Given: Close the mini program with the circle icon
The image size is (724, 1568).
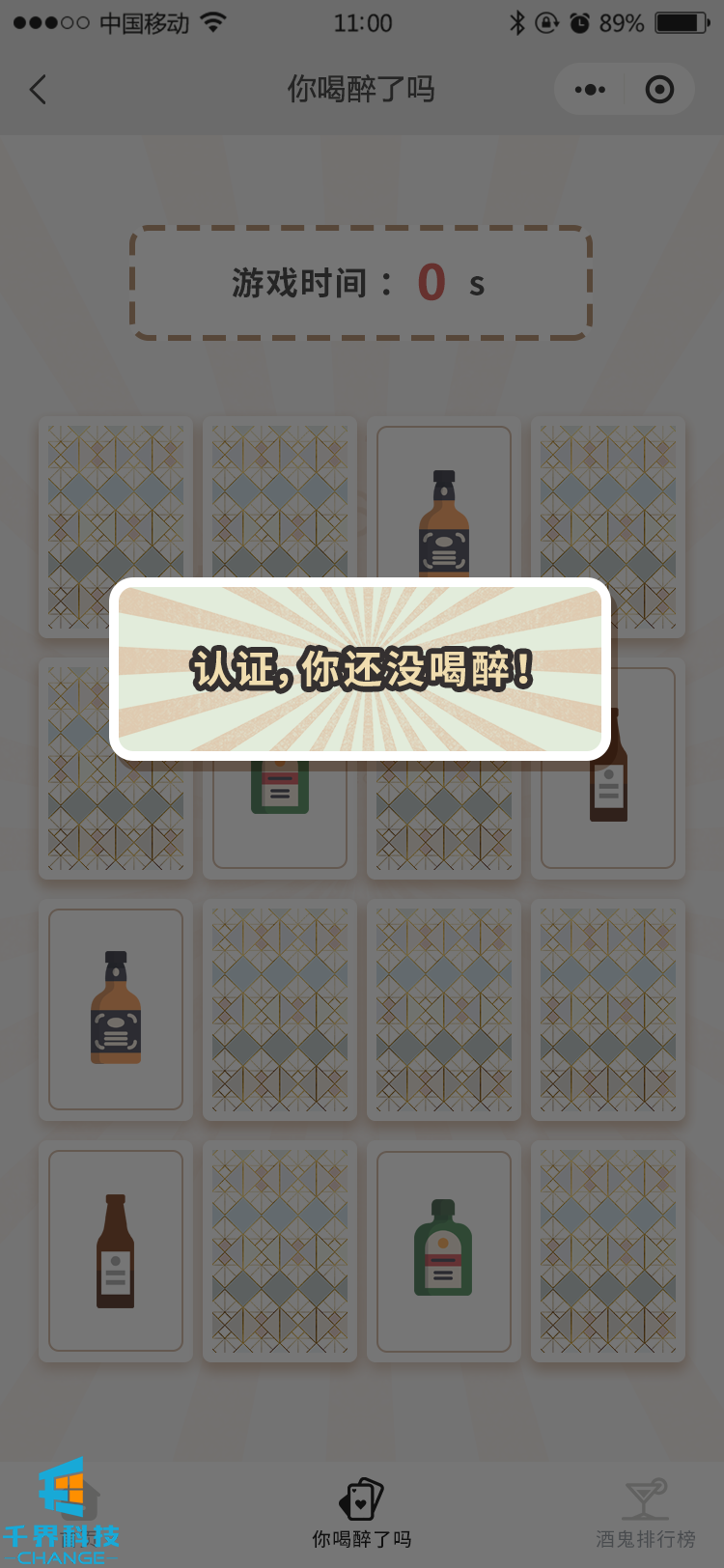Looking at the screenshot, I should point(659,90).
